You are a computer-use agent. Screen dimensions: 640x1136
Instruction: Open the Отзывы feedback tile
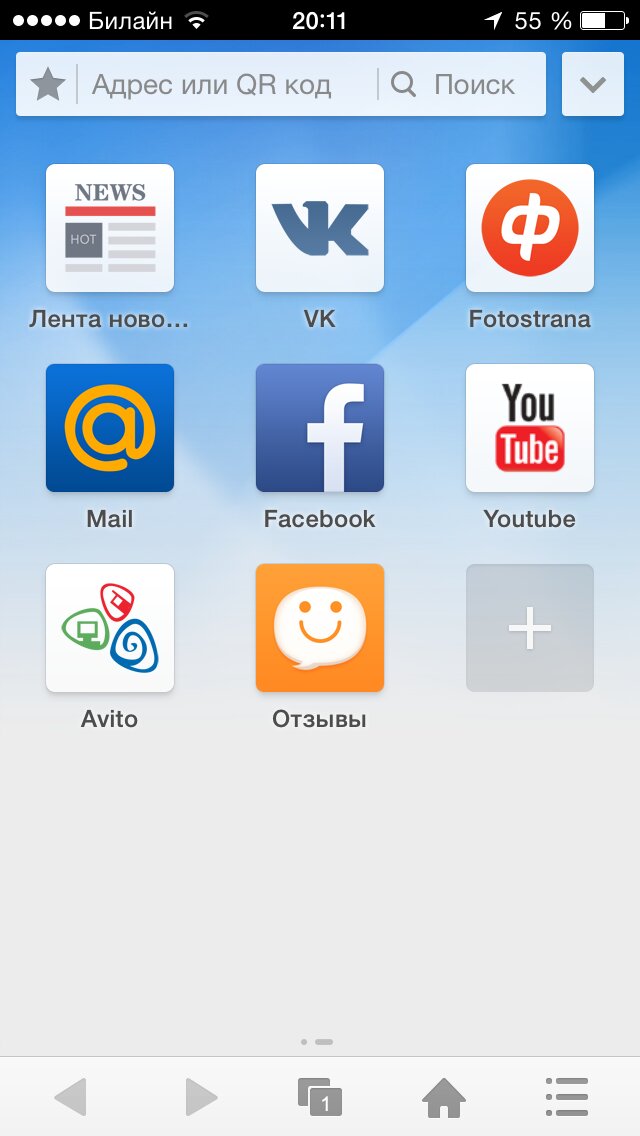pos(320,628)
